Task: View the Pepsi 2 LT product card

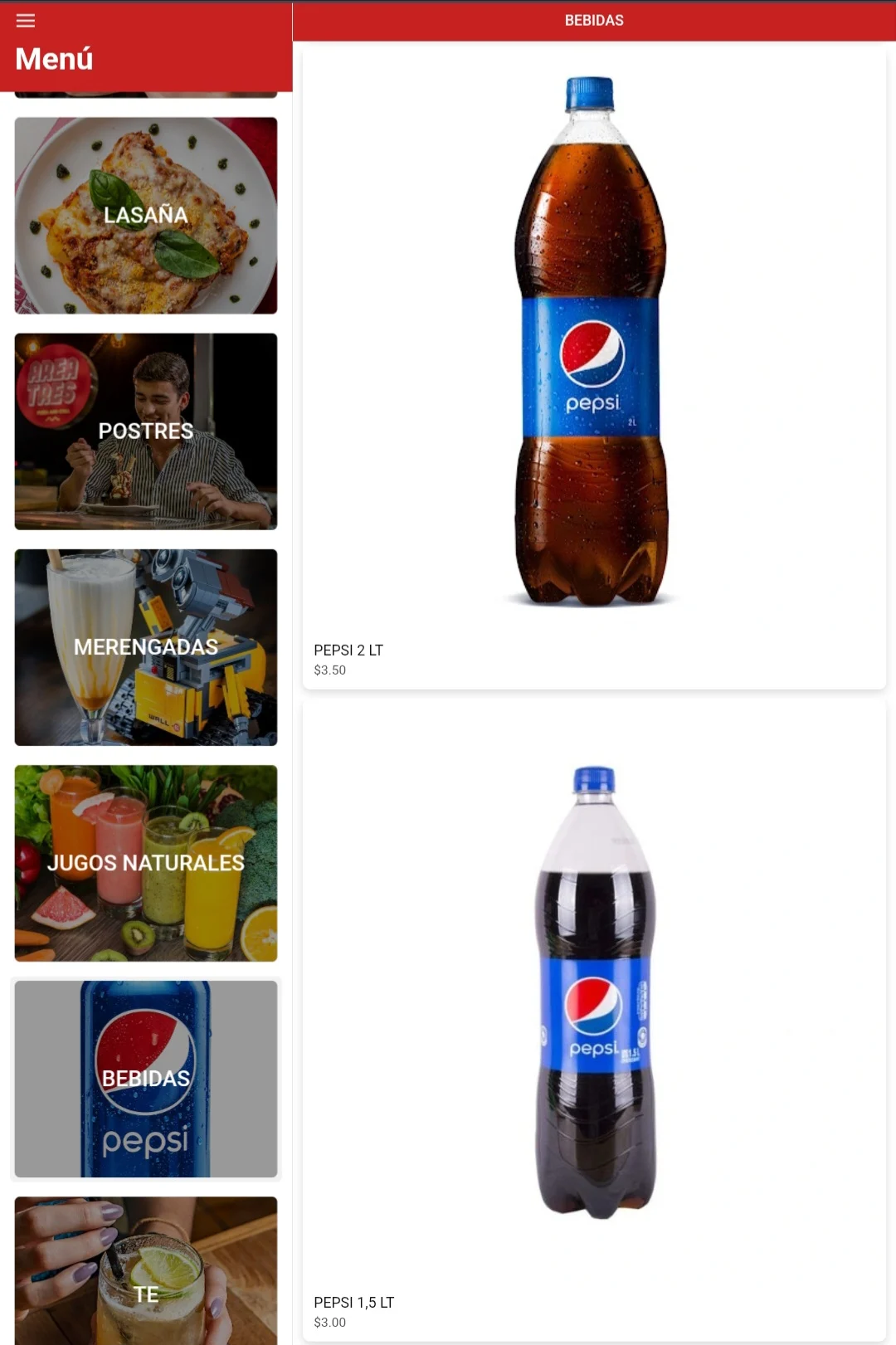Action: [593, 365]
